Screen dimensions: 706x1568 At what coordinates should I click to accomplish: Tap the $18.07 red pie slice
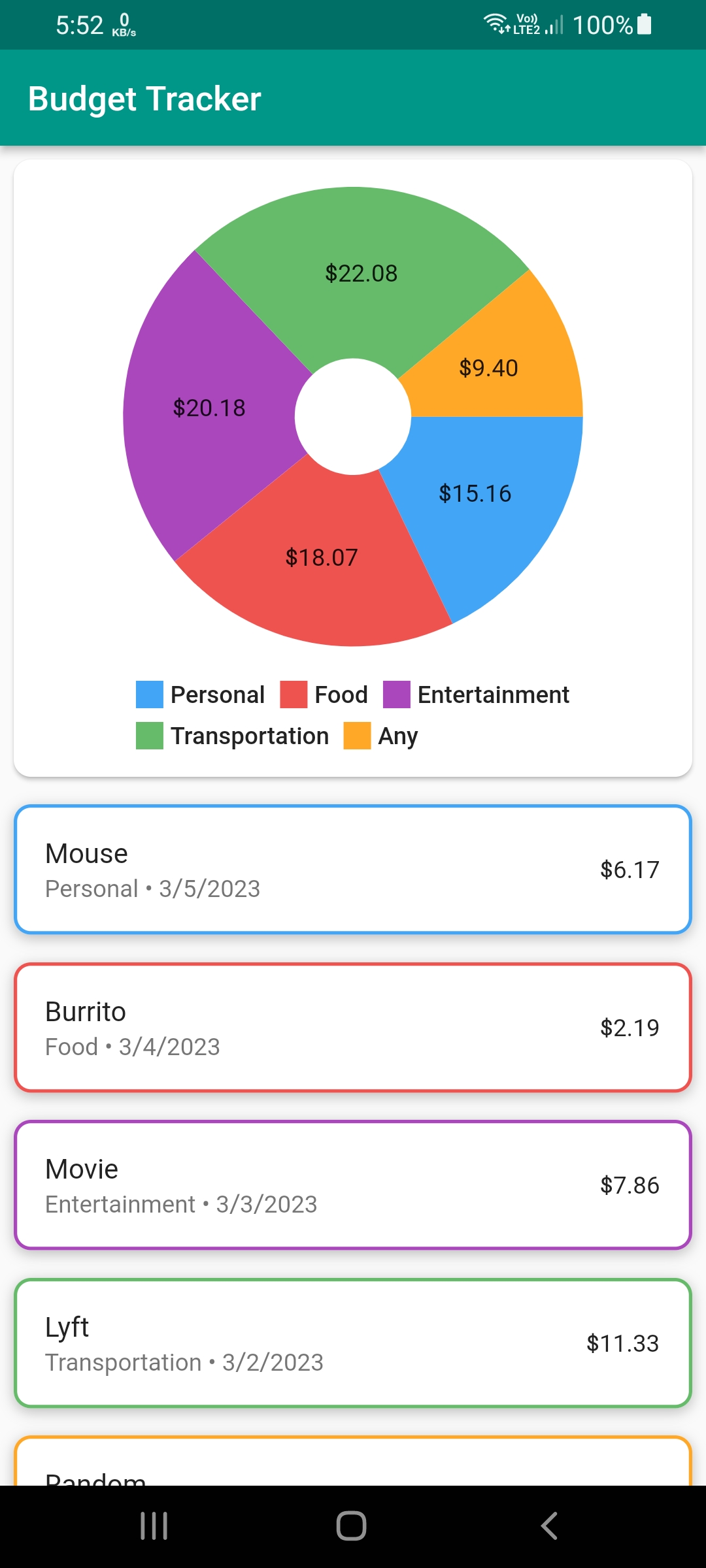(x=322, y=557)
